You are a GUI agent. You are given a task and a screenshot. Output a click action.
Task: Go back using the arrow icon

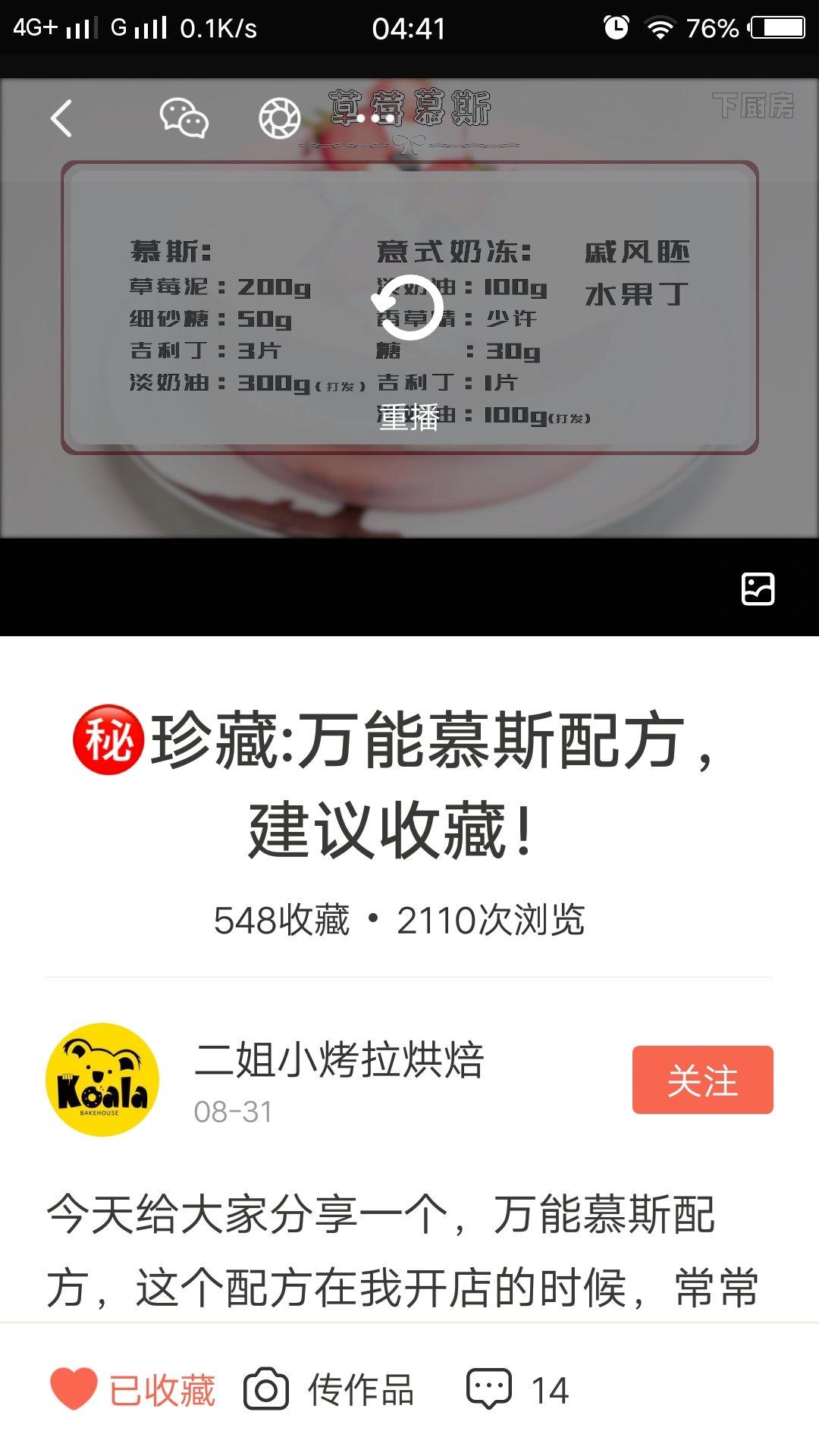(61, 119)
